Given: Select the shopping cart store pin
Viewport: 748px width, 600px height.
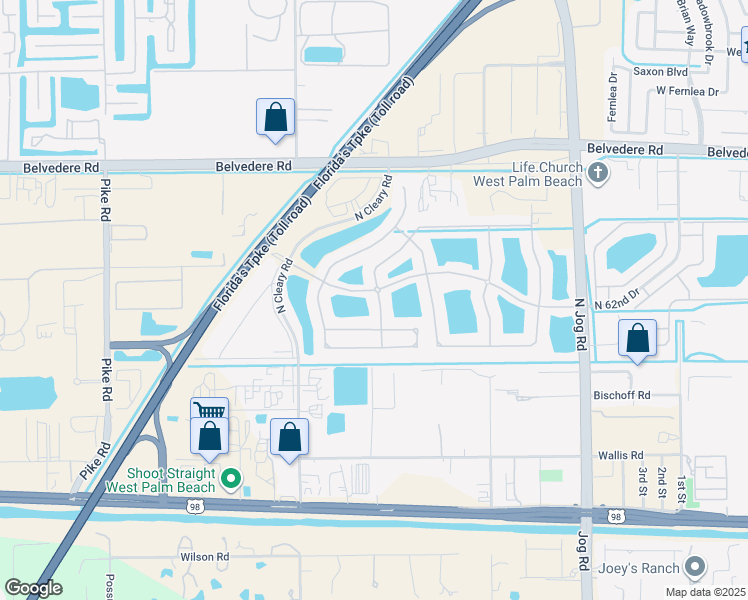Looking at the screenshot, I should coord(209,410).
